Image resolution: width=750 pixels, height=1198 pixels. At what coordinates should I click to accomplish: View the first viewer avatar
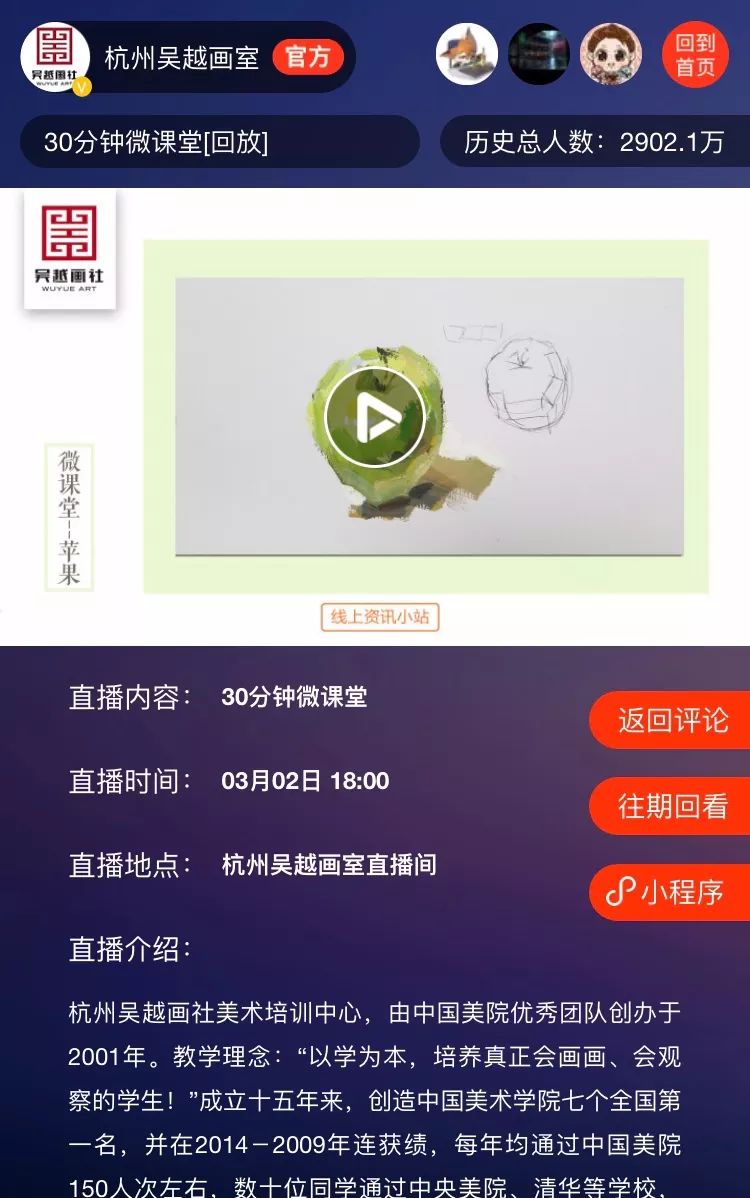tap(467, 55)
